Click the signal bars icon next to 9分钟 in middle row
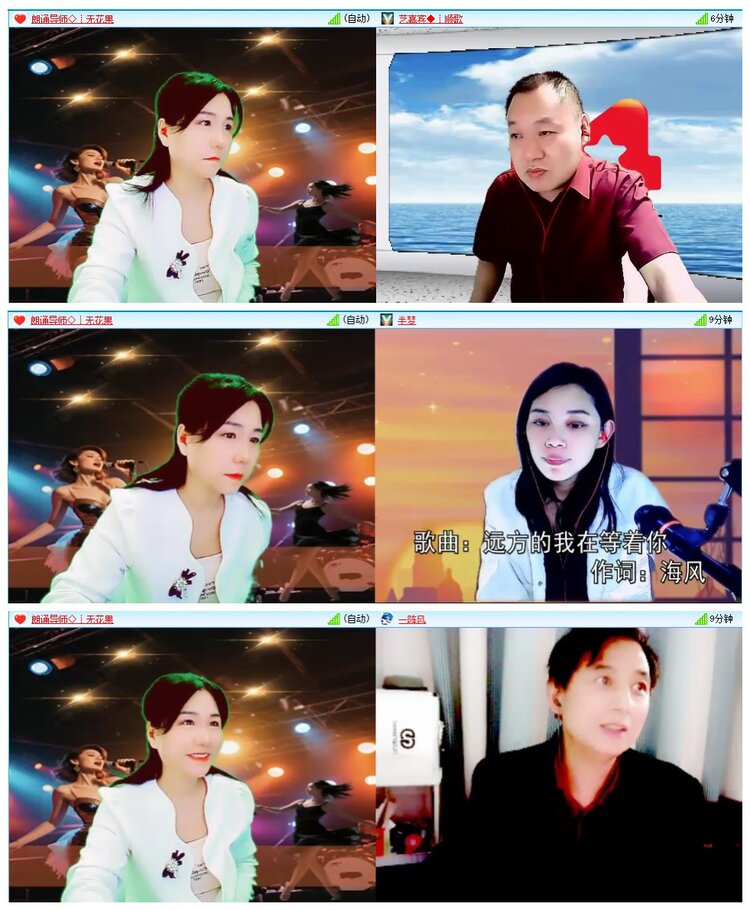Viewport: 750px width, 910px height. (x=701, y=318)
